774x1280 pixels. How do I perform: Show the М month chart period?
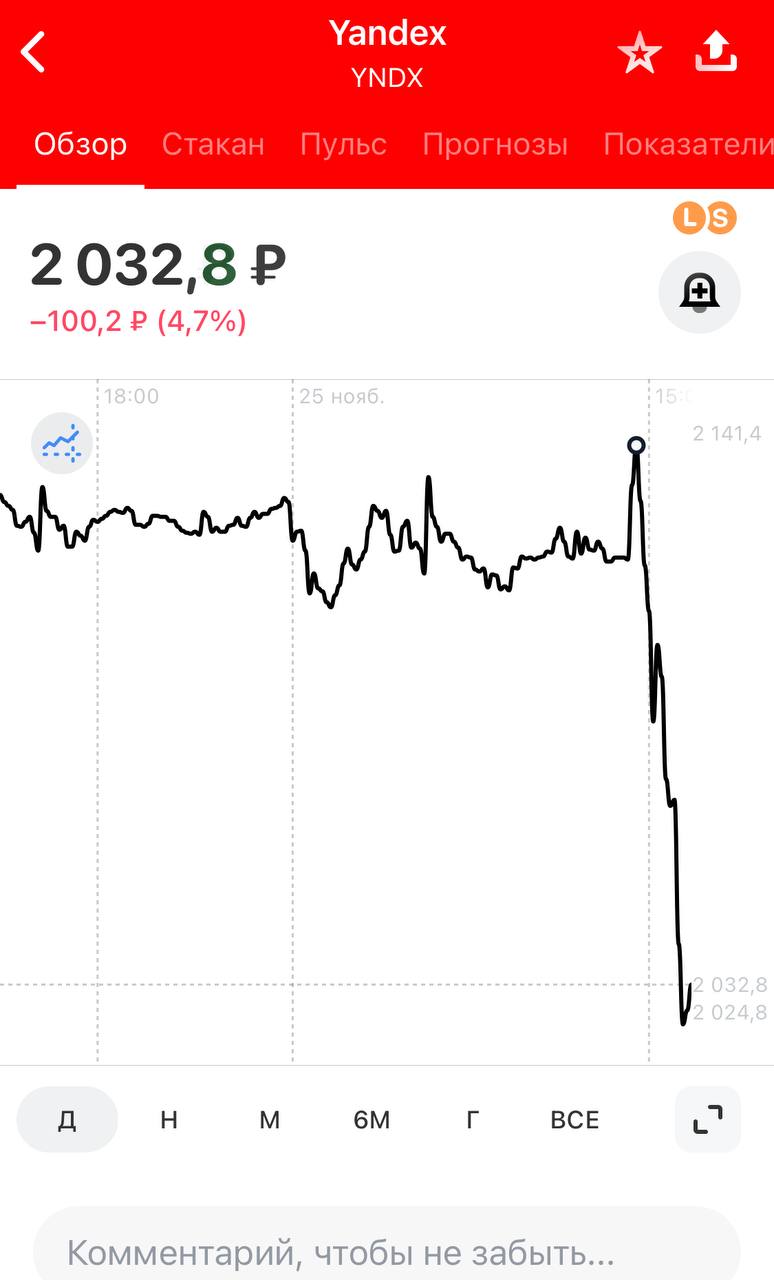(x=270, y=1120)
